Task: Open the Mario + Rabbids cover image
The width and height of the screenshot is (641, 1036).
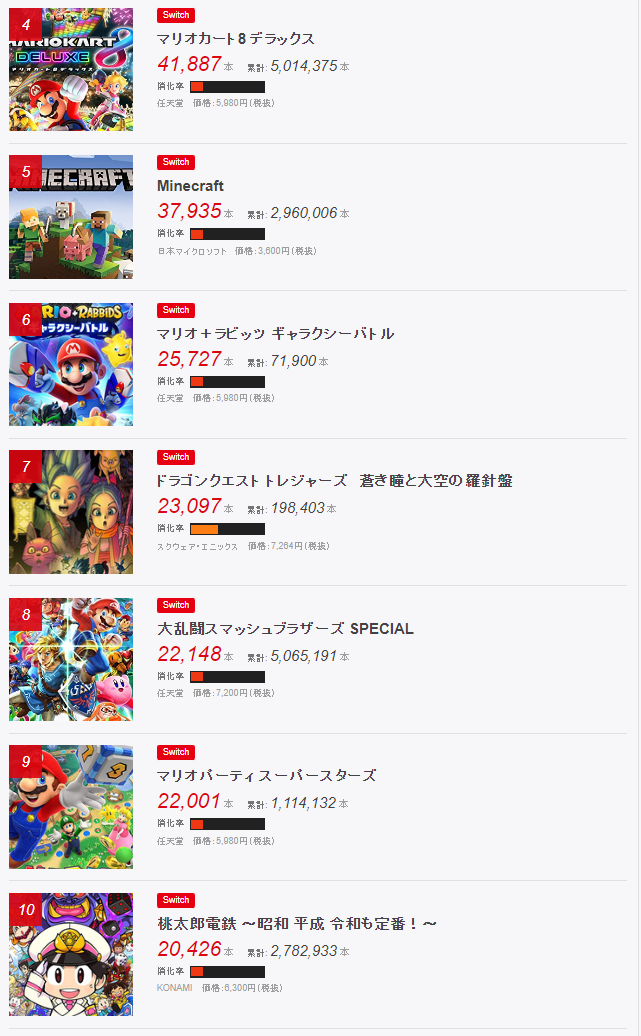Action: coord(71,364)
